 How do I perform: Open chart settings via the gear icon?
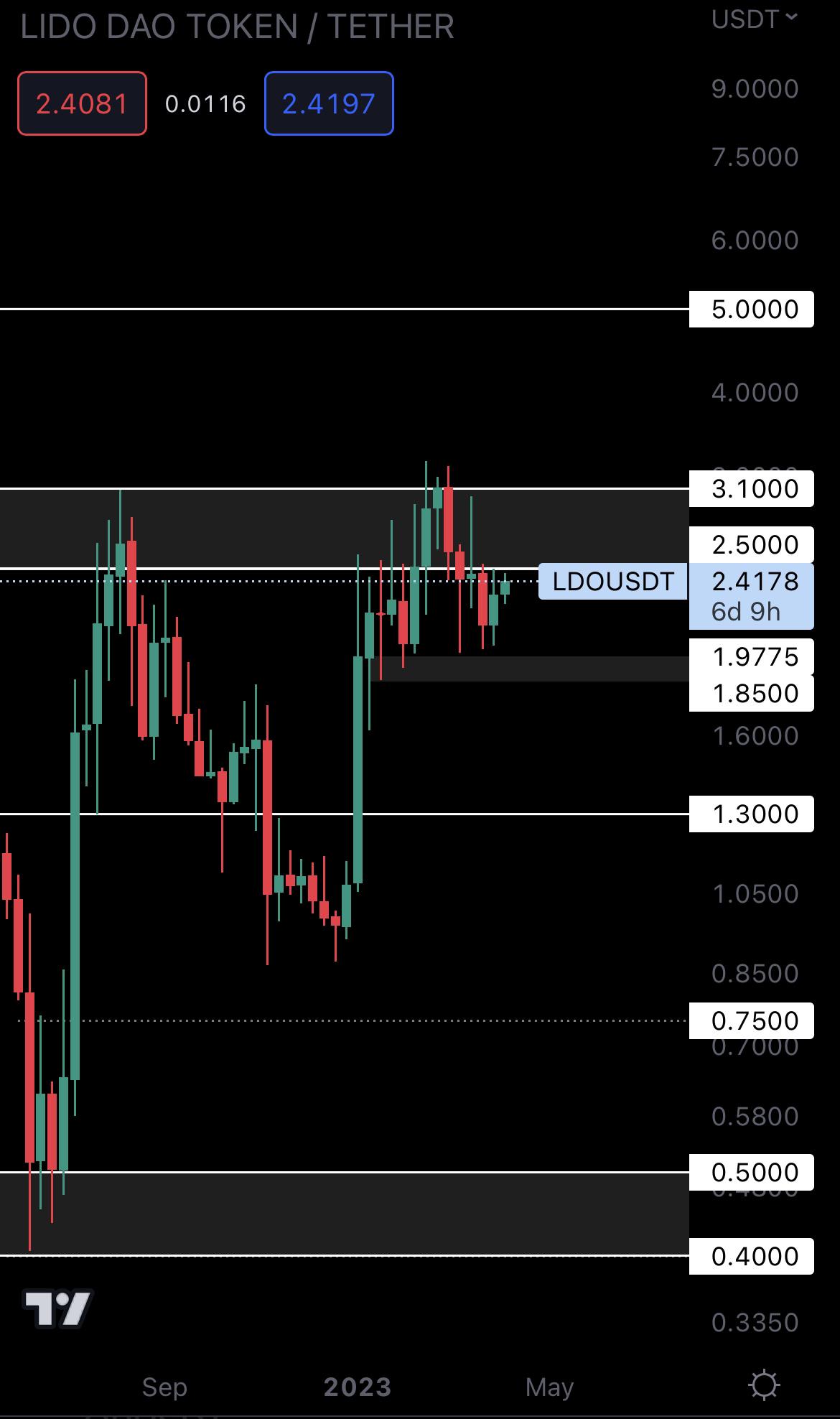(x=763, y=1385)
